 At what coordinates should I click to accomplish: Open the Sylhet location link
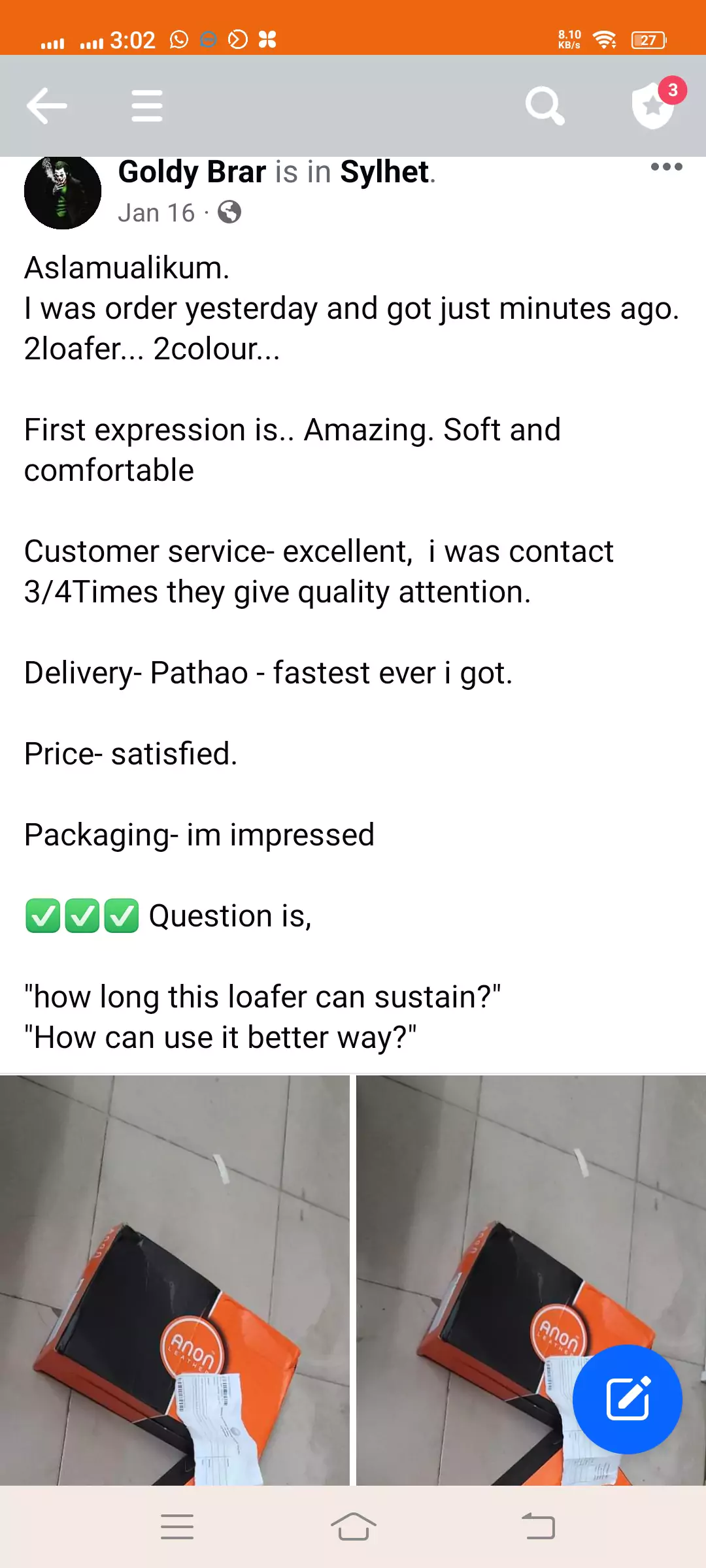(384, 172)
